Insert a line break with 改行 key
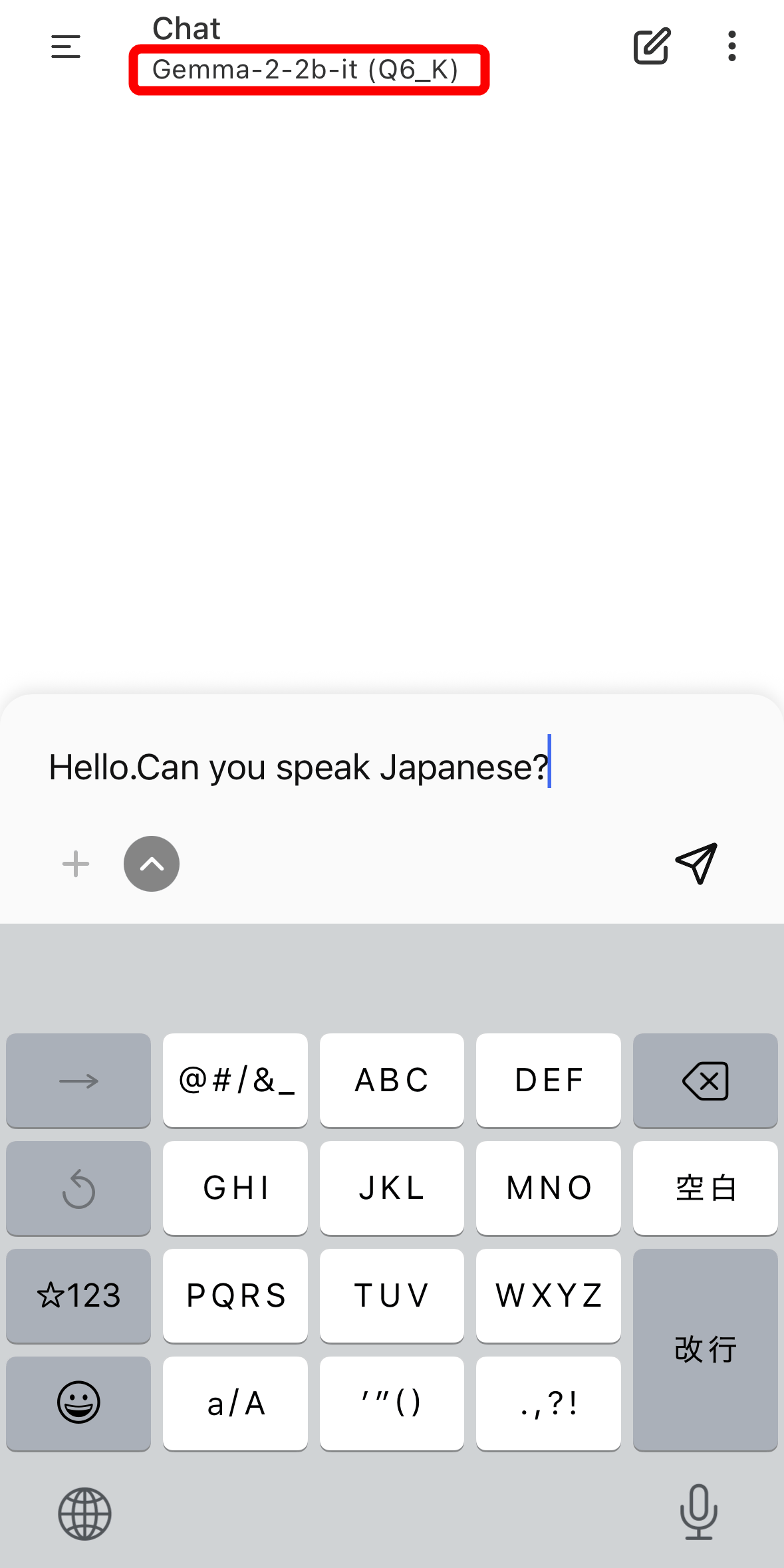This screenshot has height=1568, width=784. (x=705, y=1349)
